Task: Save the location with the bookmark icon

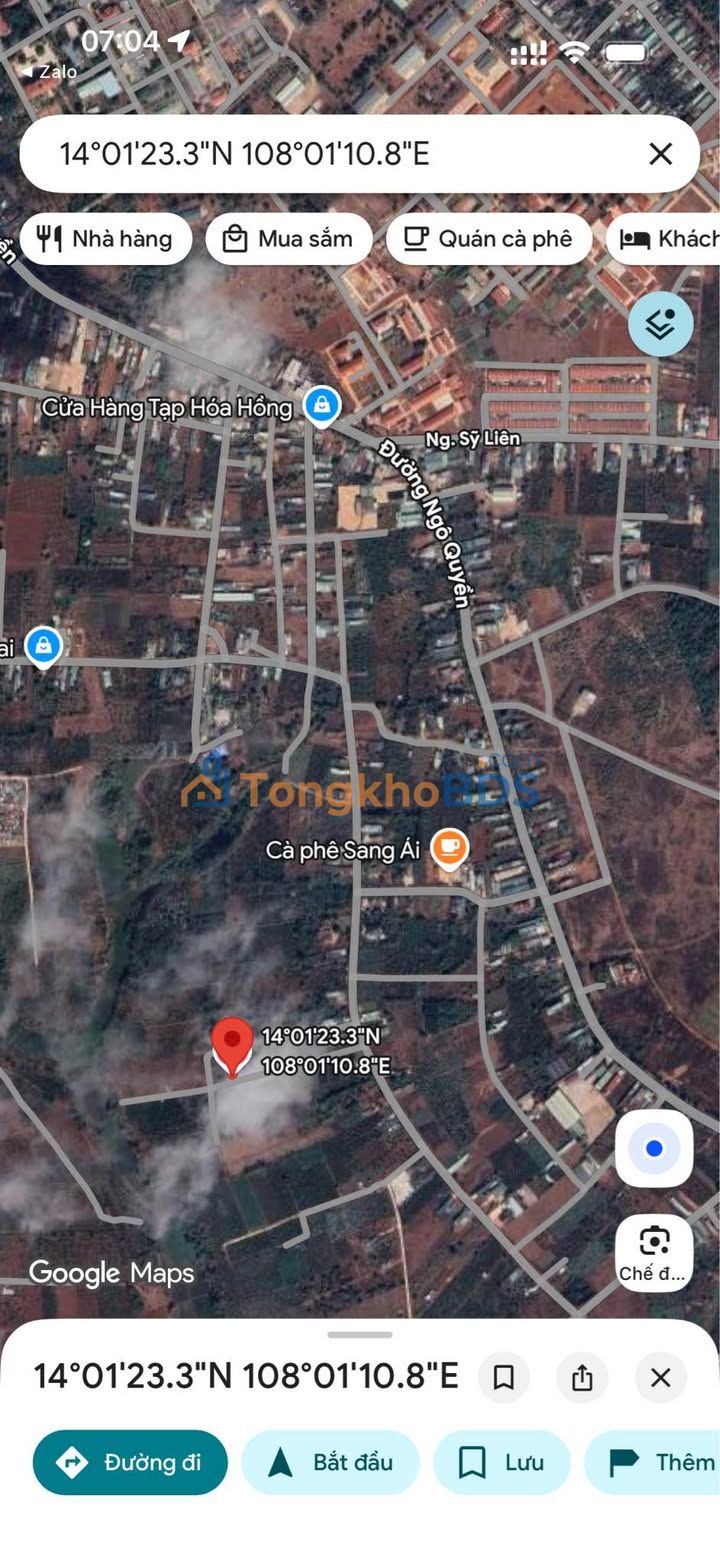Action: (x=504, y=1378)
